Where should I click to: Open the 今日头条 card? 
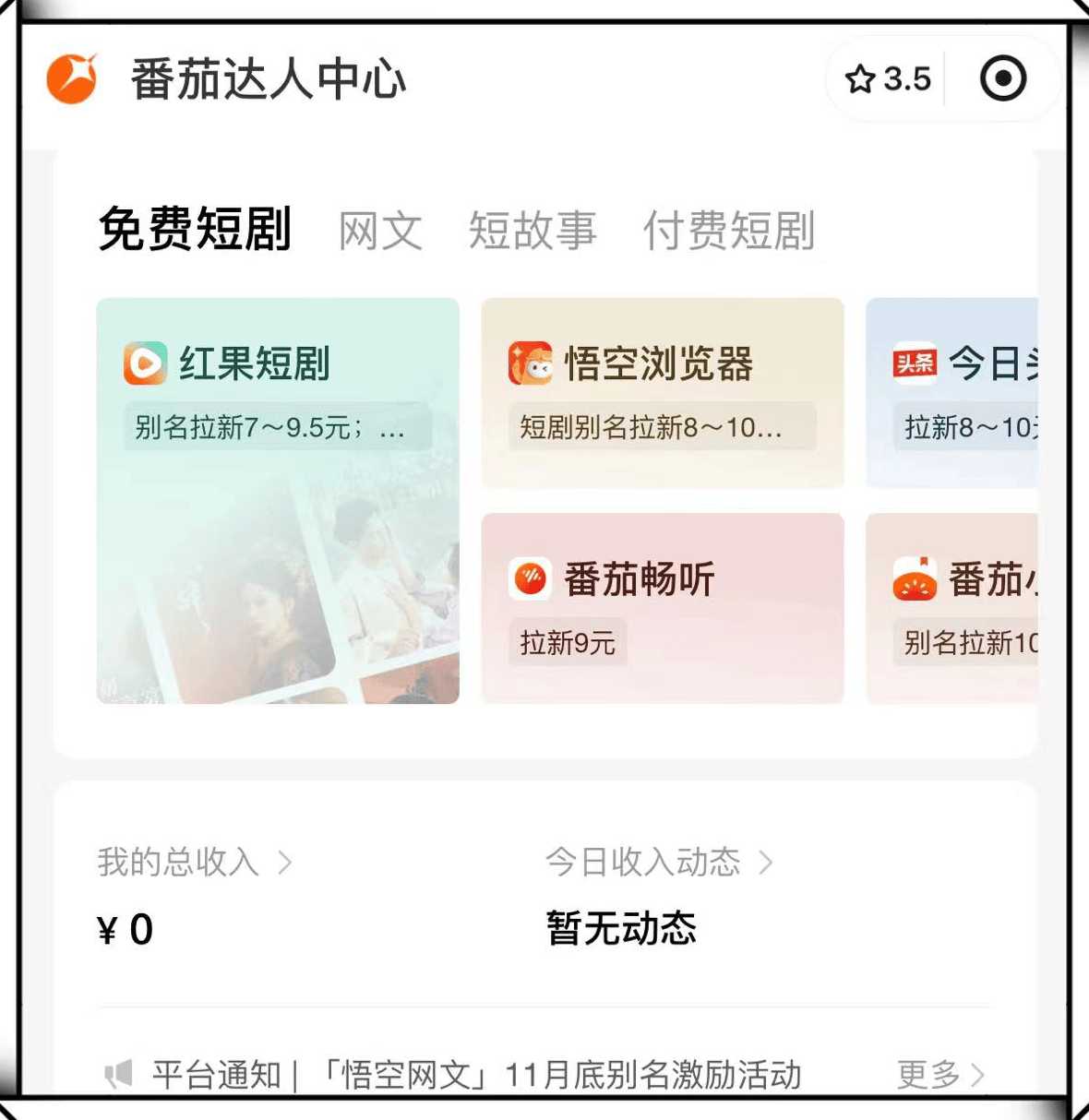[x=951, y=391]
